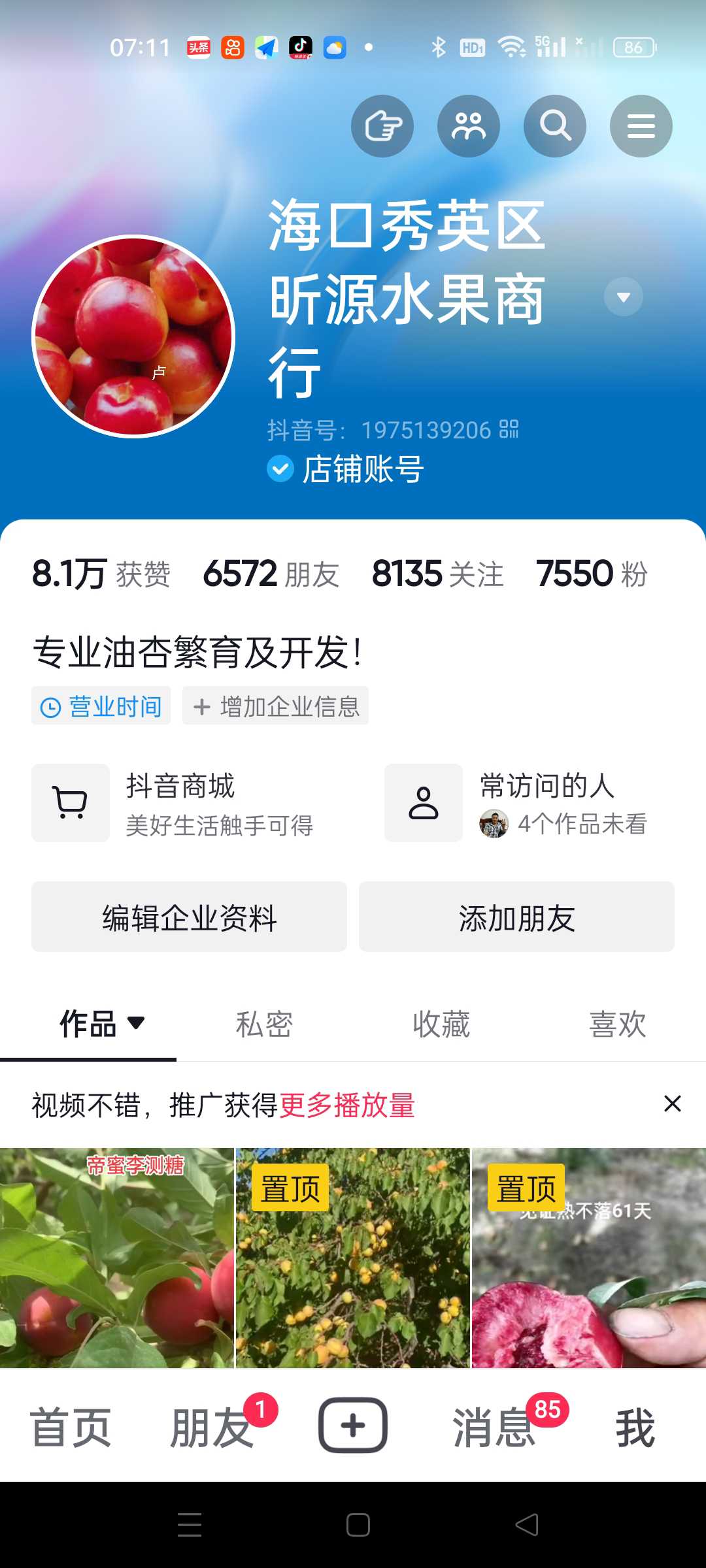This screenshot has height=1568, width=706.
Task: Tap 编辑企业资料 button
Action: click(190, 917)
